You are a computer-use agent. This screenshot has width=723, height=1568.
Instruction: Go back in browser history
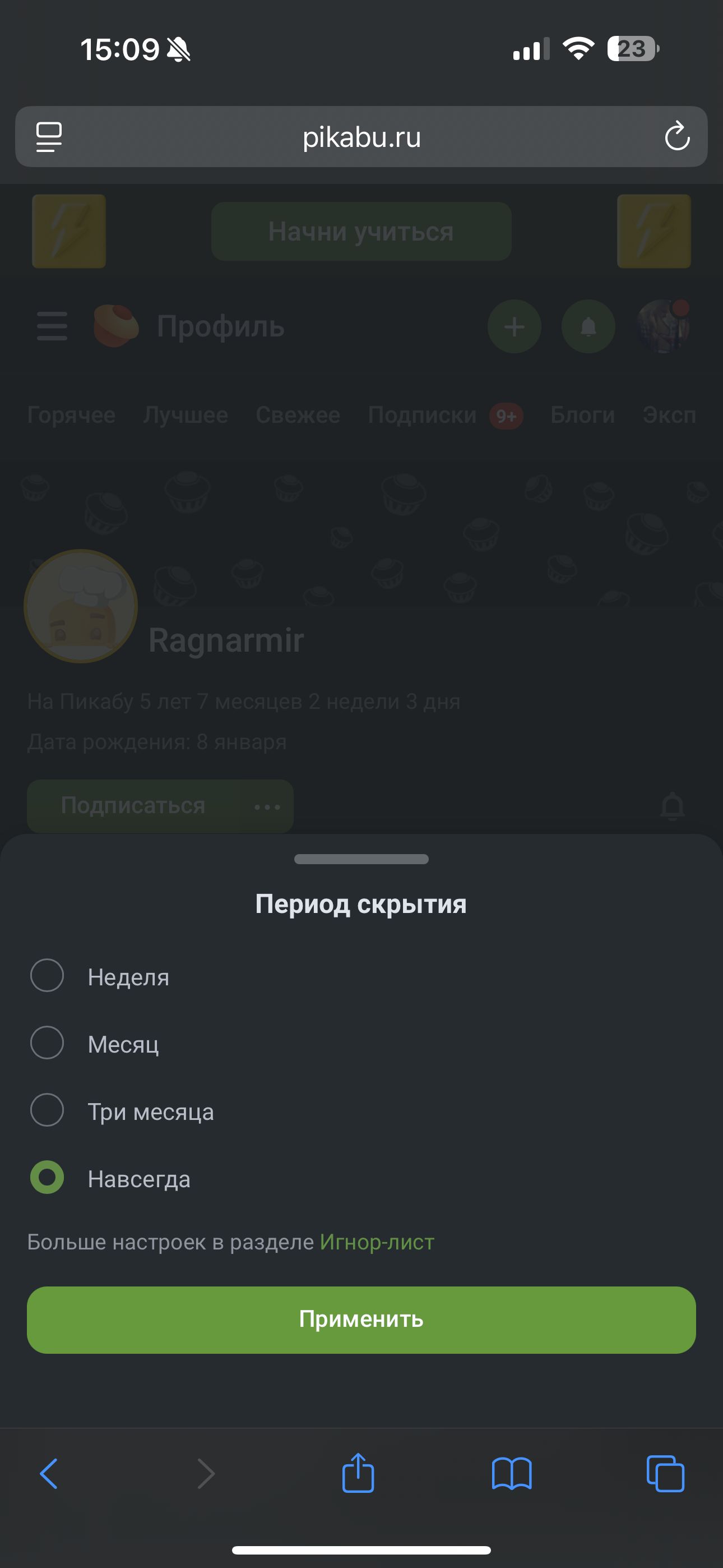coord(49,1474)
